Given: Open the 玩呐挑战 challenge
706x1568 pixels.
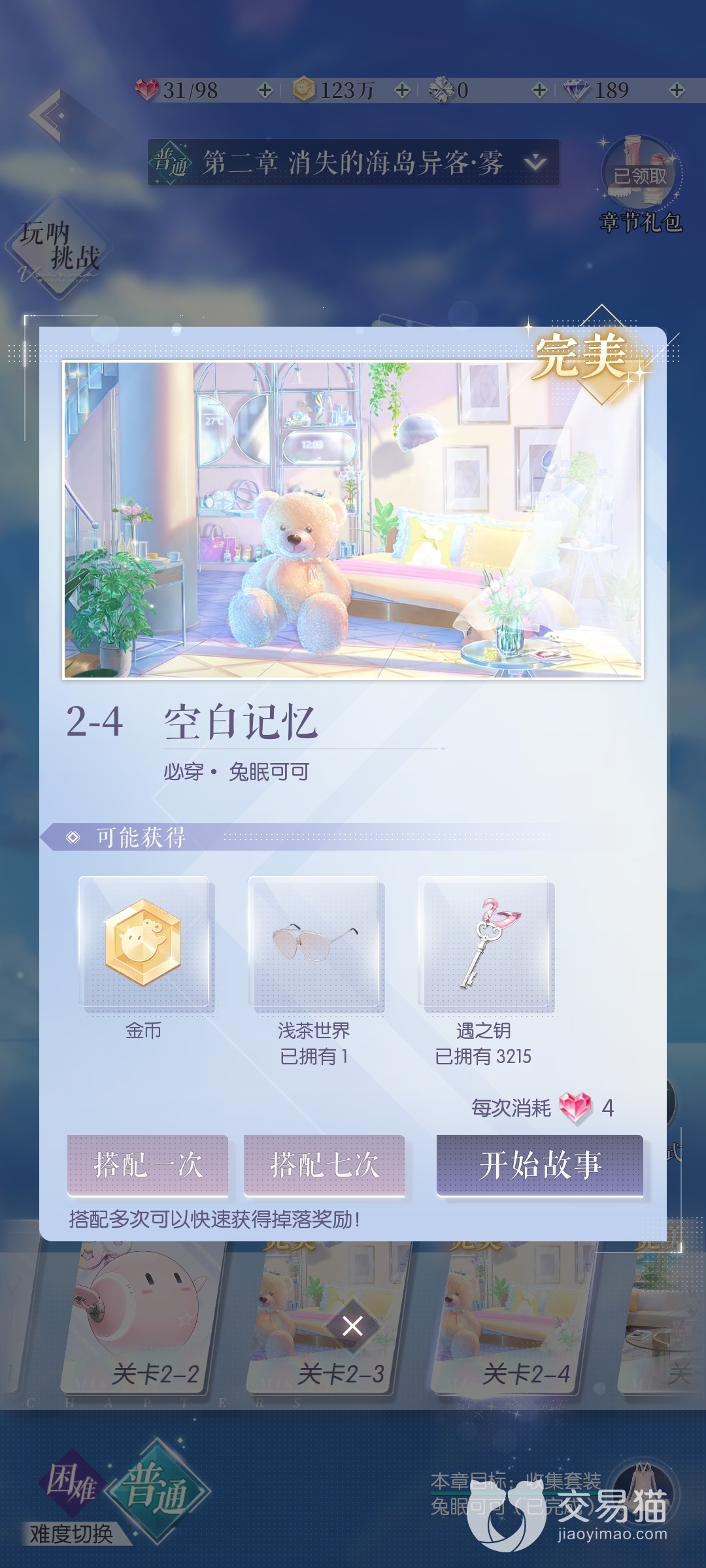Looking at the screenshot, I should coord(59,248).
